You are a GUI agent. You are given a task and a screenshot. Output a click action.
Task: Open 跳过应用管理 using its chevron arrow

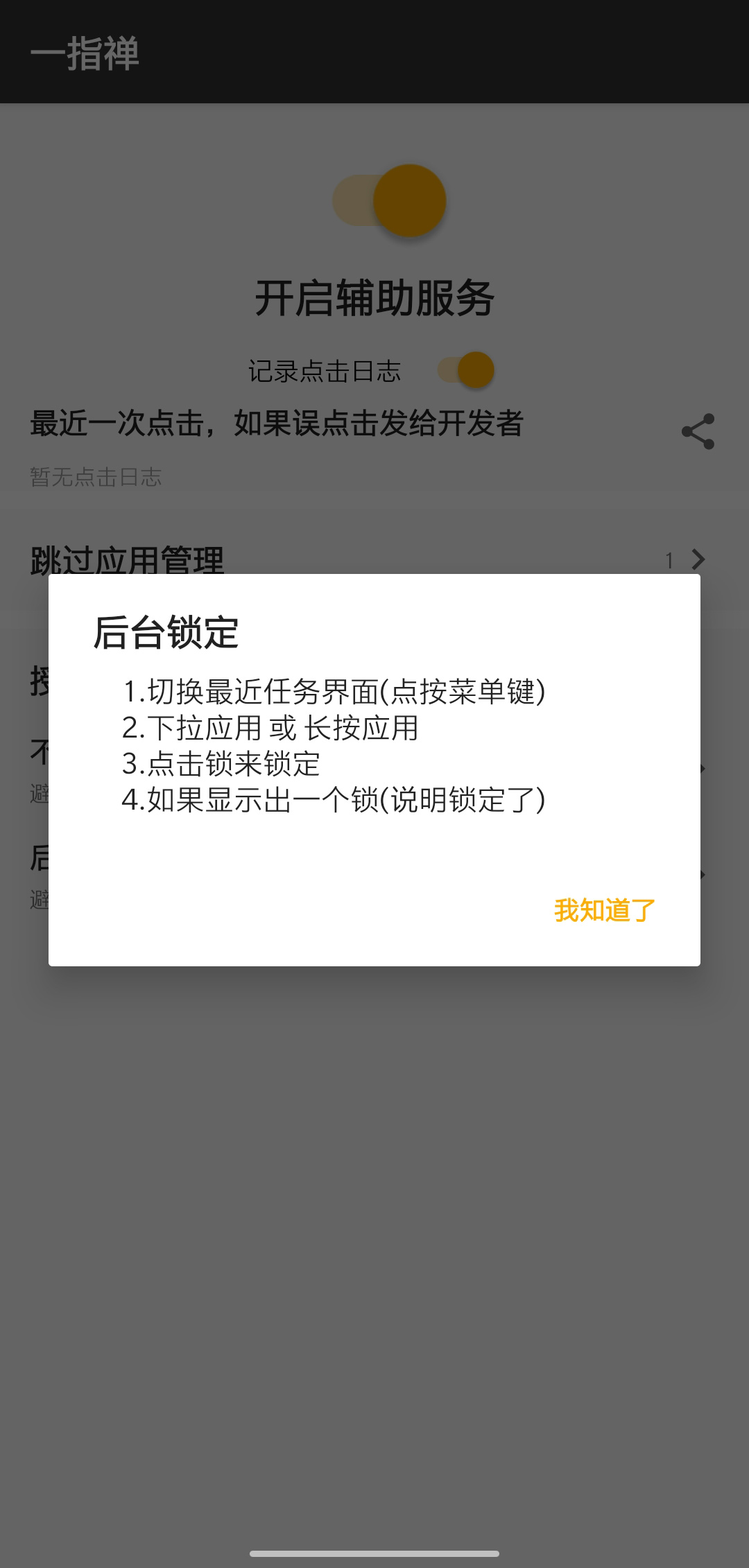[x=698, y=559]
